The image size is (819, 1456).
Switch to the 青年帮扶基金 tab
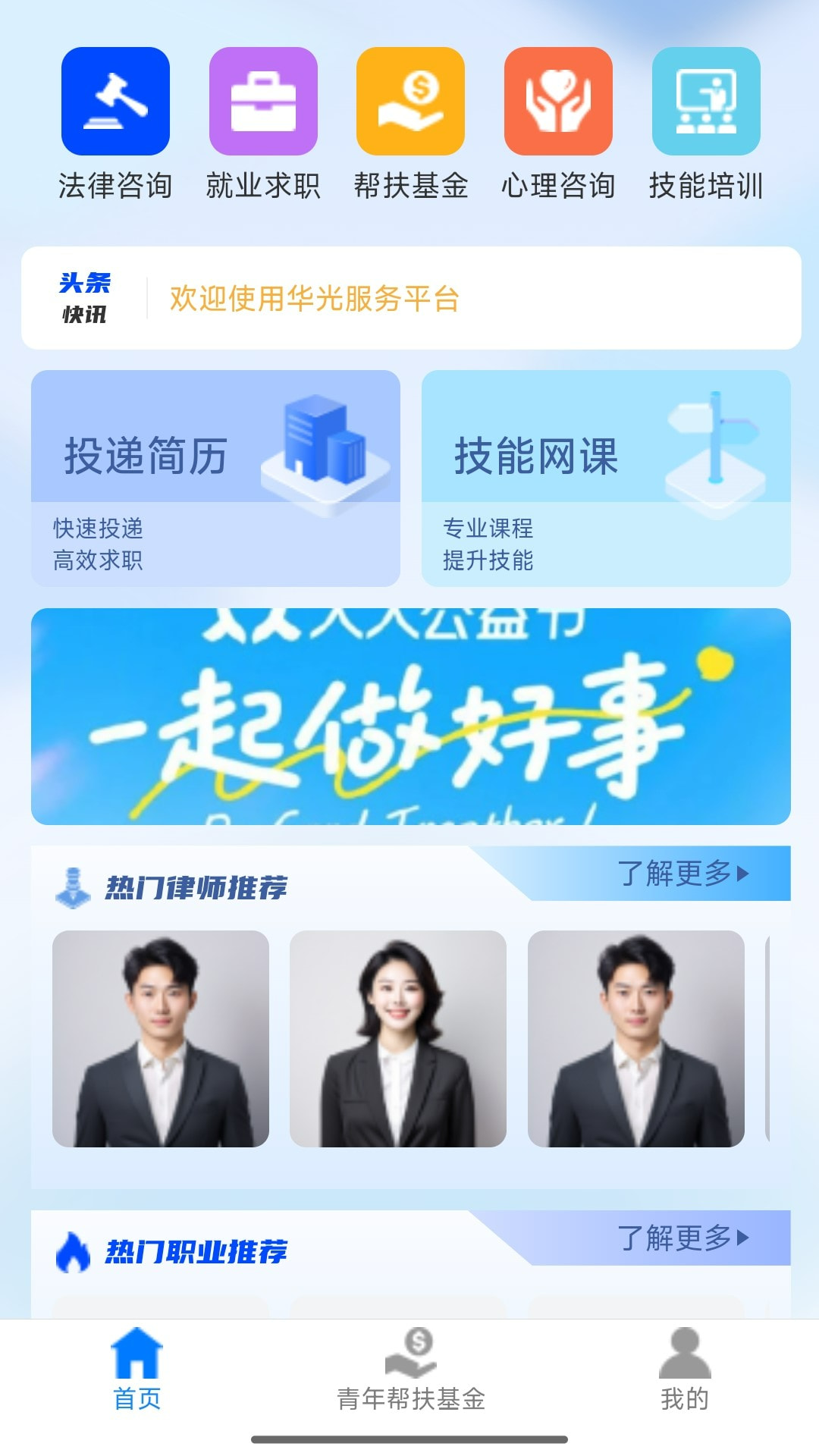coord(410,1369)
